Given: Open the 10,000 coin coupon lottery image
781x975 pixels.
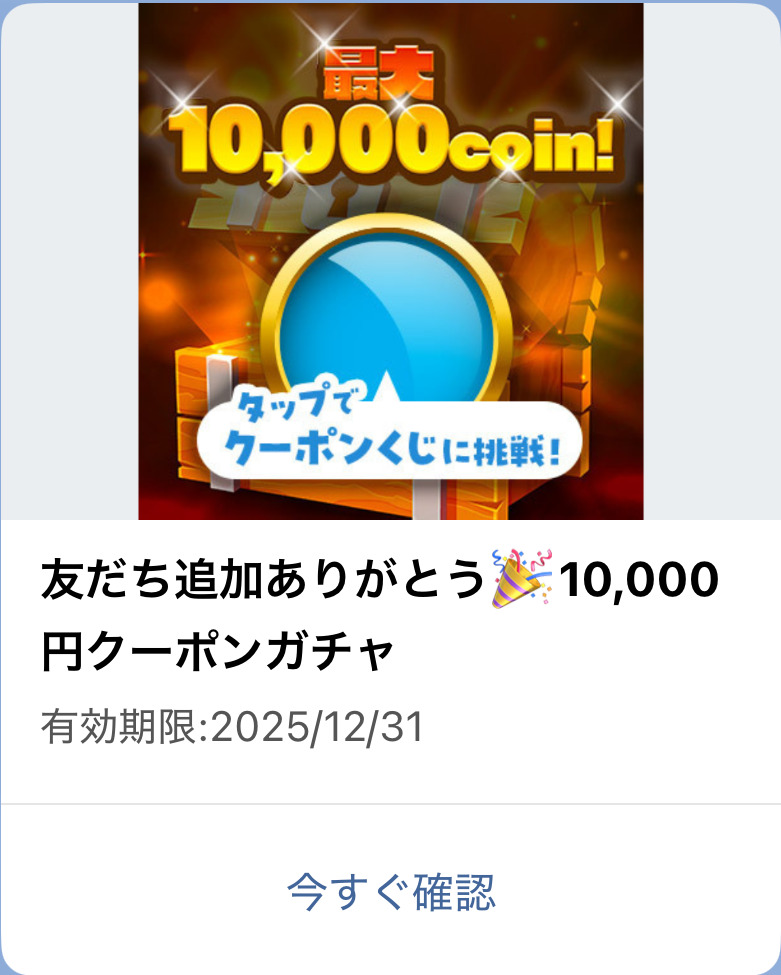Looking at the screenshot, I should point(390,262).
